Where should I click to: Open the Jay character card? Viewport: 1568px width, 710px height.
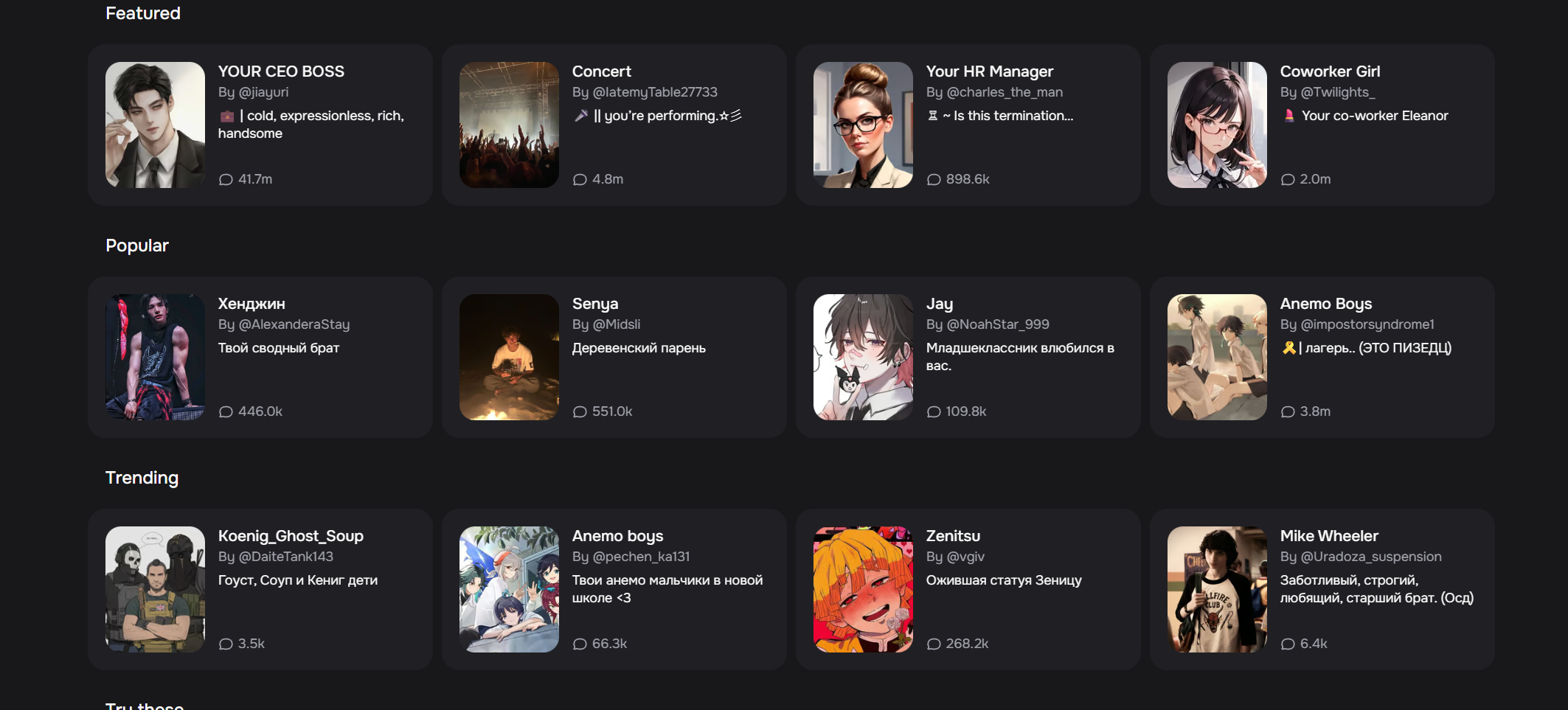pos(968,357)
